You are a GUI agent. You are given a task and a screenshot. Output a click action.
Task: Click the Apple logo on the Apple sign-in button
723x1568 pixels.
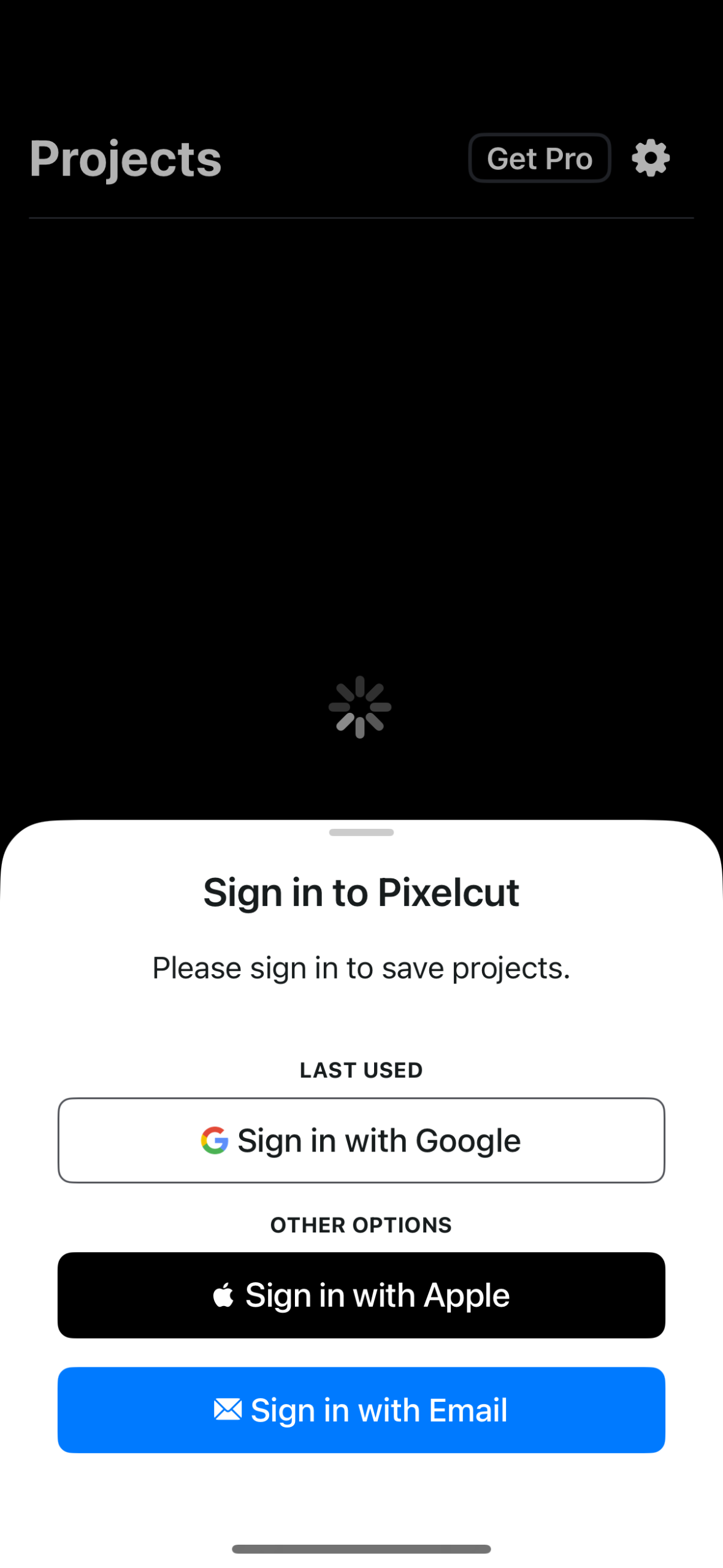(224, 1294)
